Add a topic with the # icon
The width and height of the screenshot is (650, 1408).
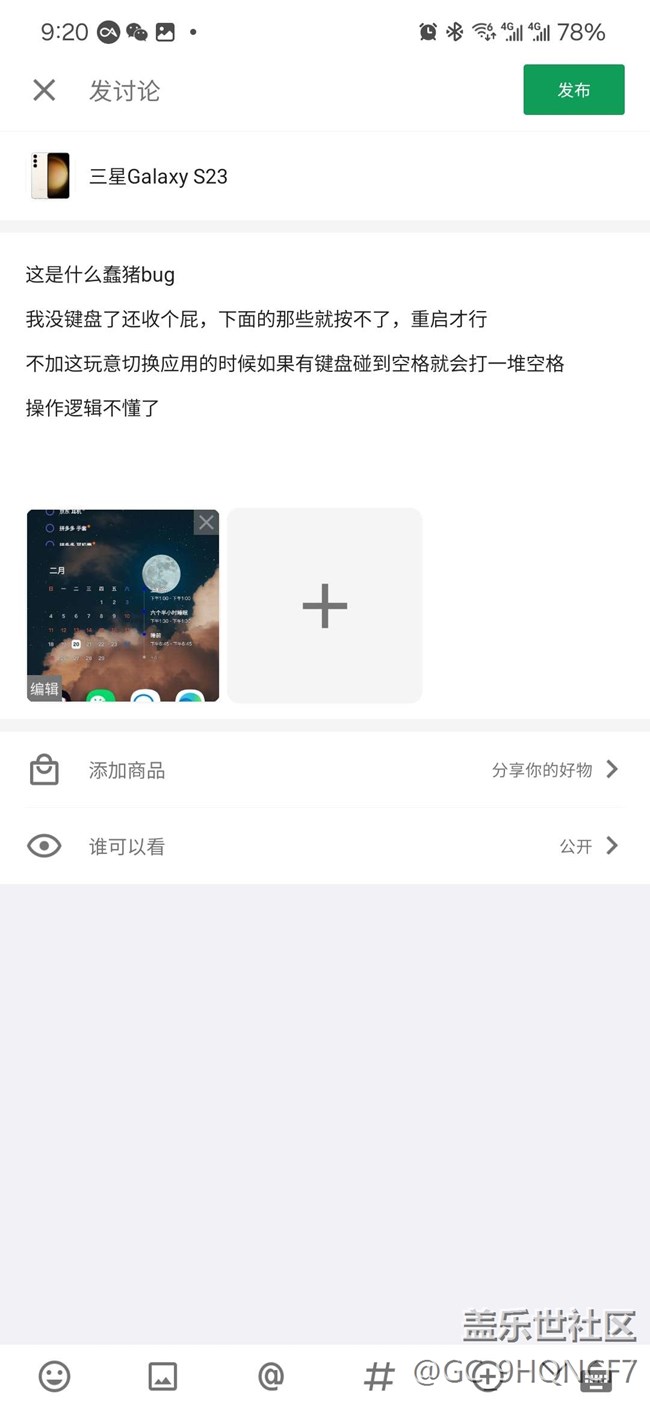tap(379, 1376)
